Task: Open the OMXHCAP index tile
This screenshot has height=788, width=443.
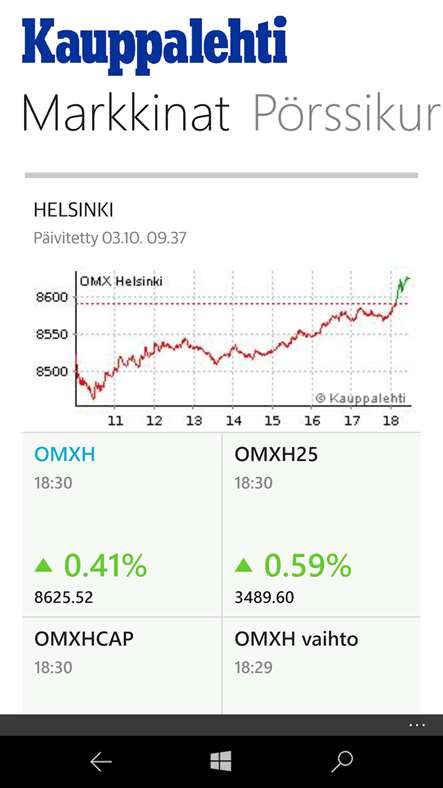Action: pyautogui.click(x=122, y=666)
